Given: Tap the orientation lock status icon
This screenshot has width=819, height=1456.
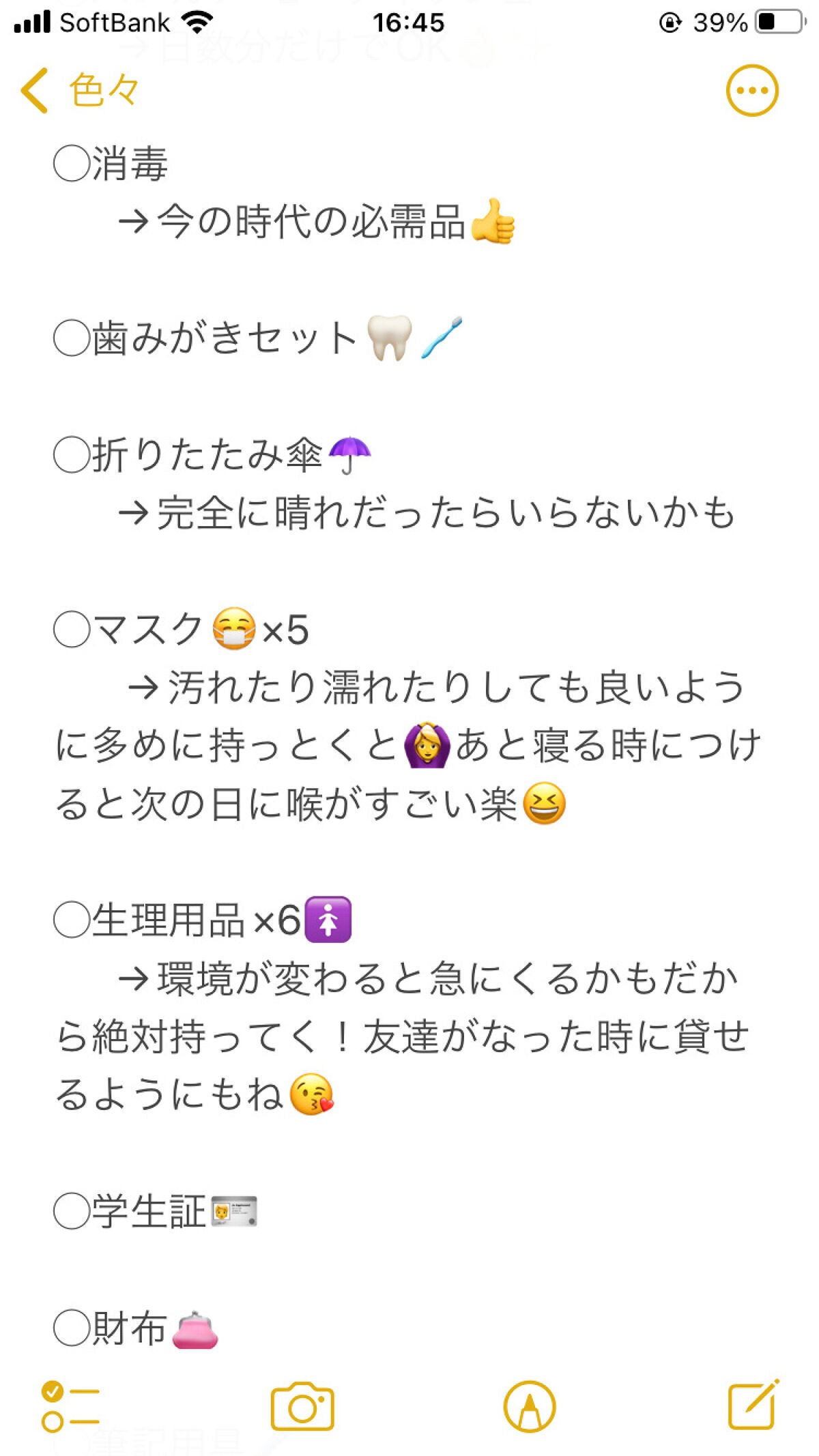Looking at the screenshot, I should tap(670, 22).
